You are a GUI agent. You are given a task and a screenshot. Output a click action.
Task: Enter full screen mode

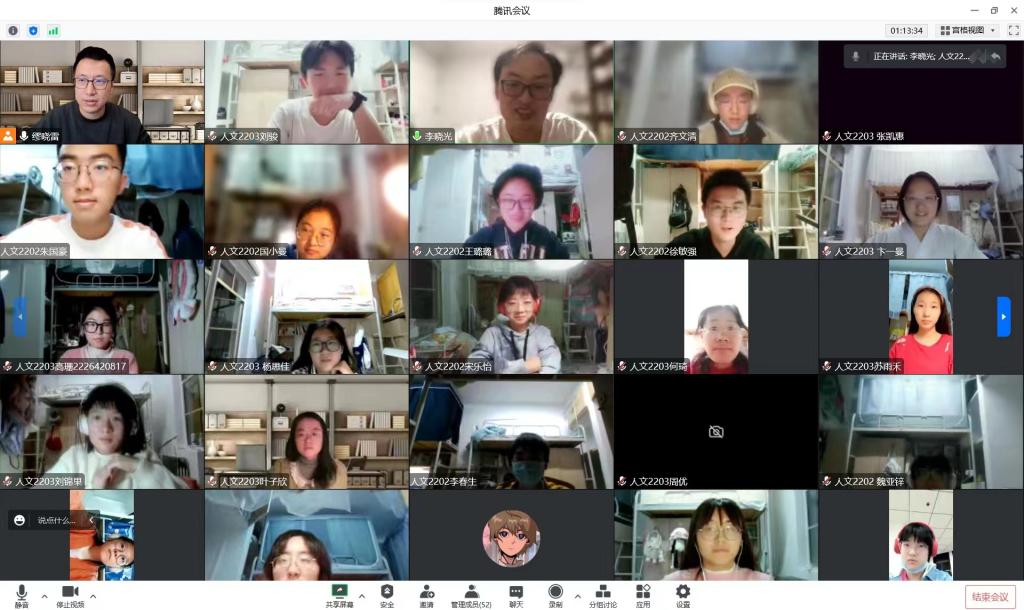(1013, 30)
